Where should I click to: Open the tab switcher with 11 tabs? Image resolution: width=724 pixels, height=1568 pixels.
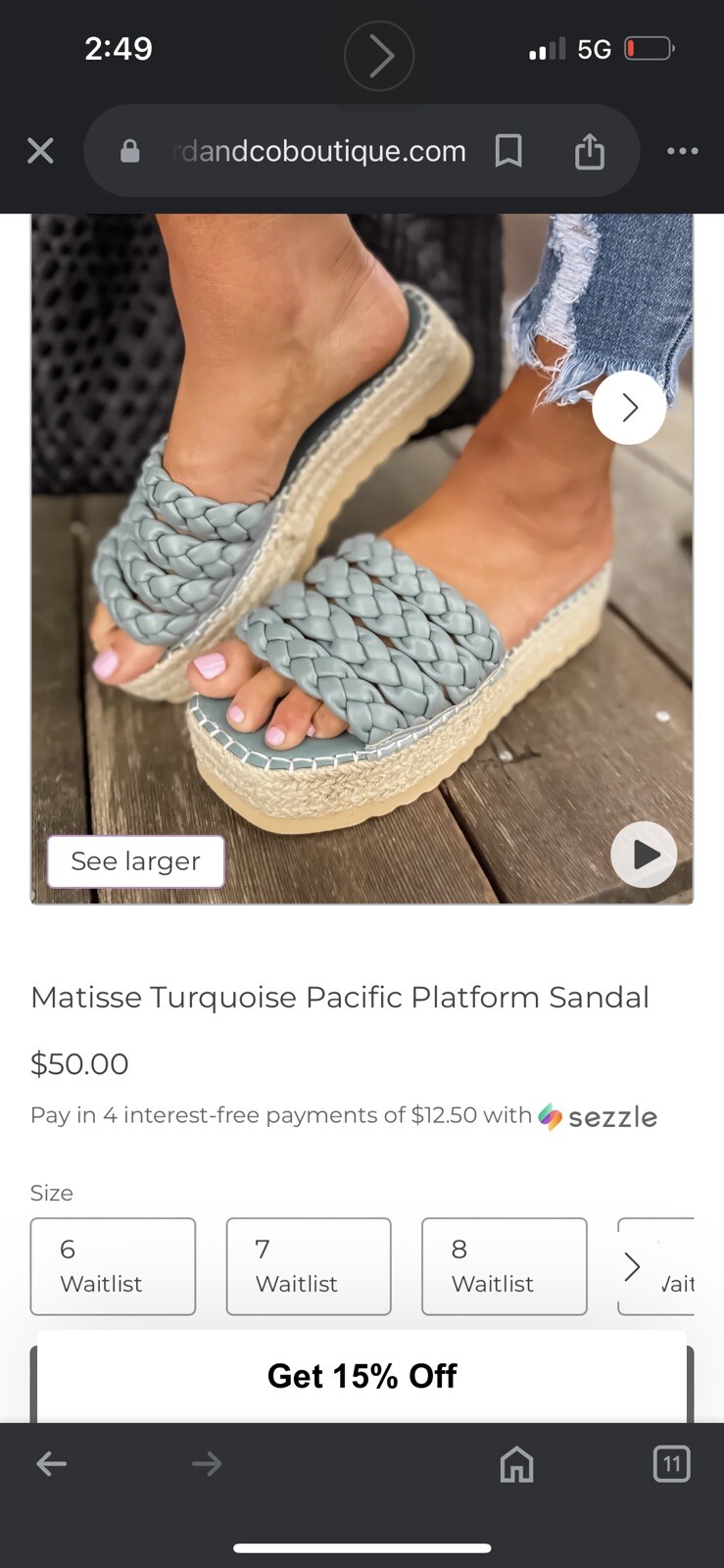pyautogui.click(x=671, y=1464)
